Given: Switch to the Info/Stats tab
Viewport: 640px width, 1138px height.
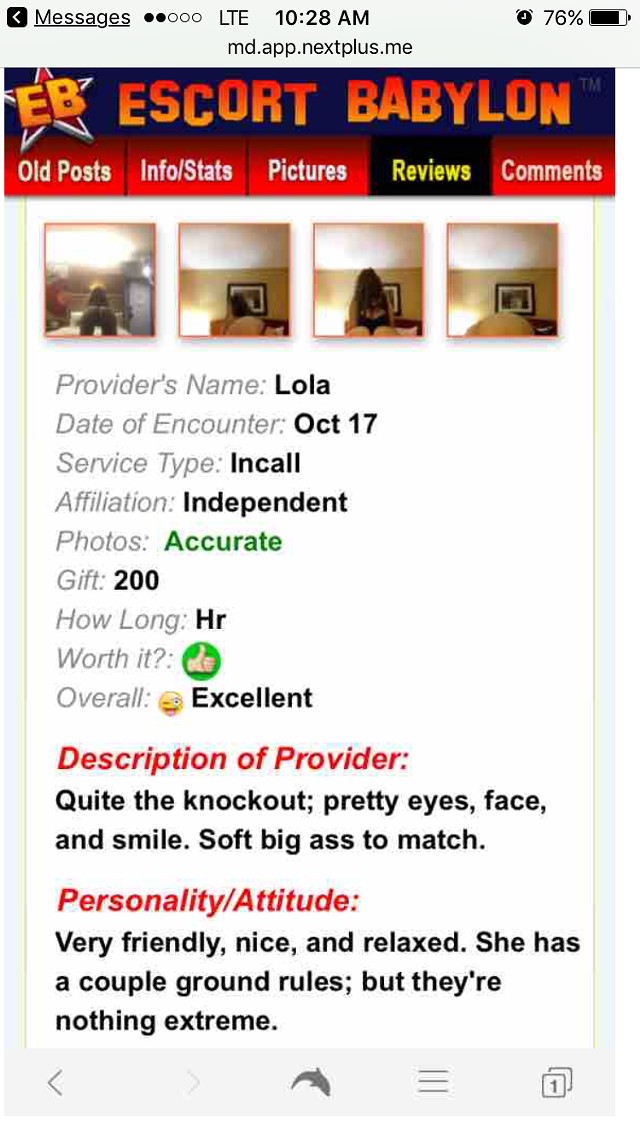Looking at the screenshot, I should click(186, 170).
